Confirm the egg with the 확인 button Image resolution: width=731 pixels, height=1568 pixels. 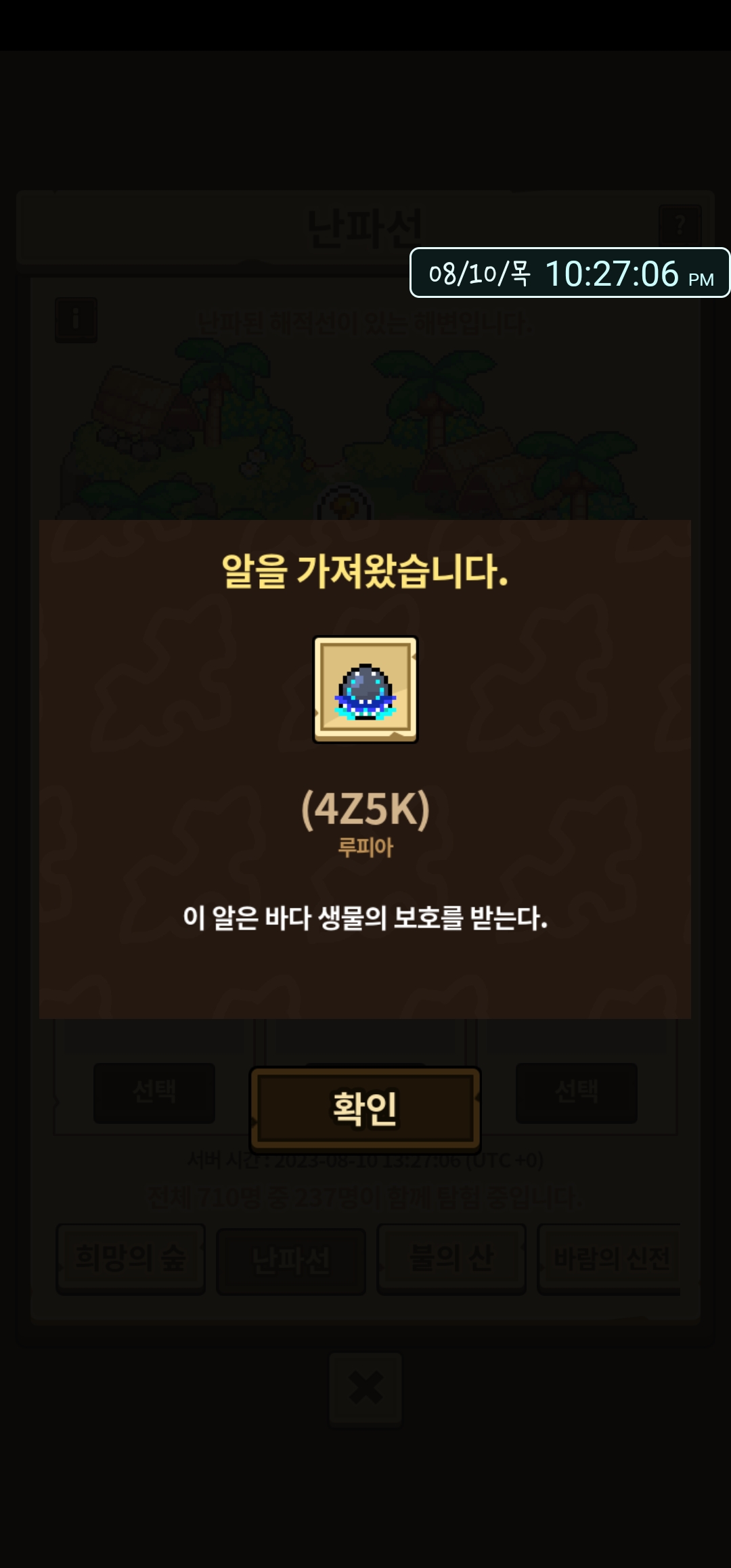point(365,1109)
